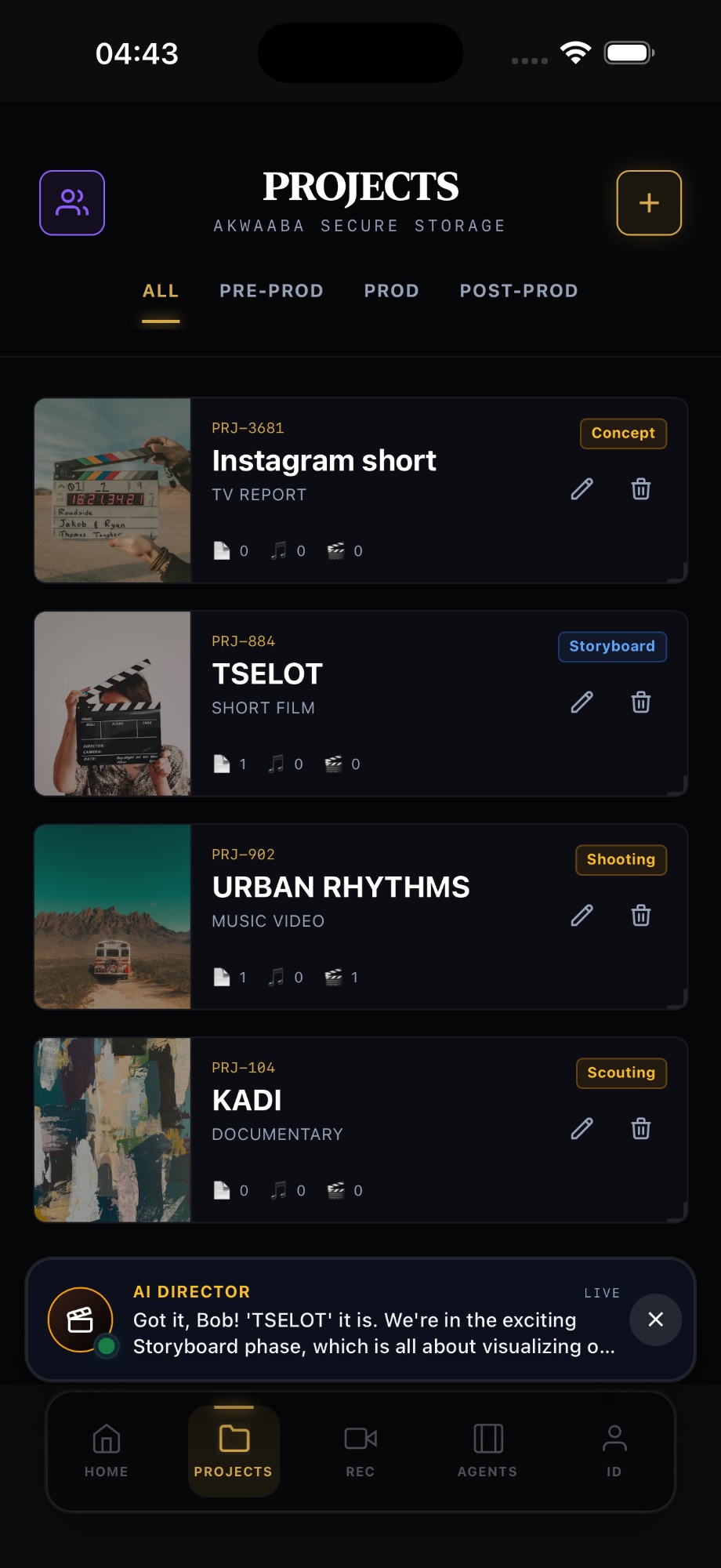Edit the TSELOT project
This screenshot has height=1568, width=721.
(582, 702)
